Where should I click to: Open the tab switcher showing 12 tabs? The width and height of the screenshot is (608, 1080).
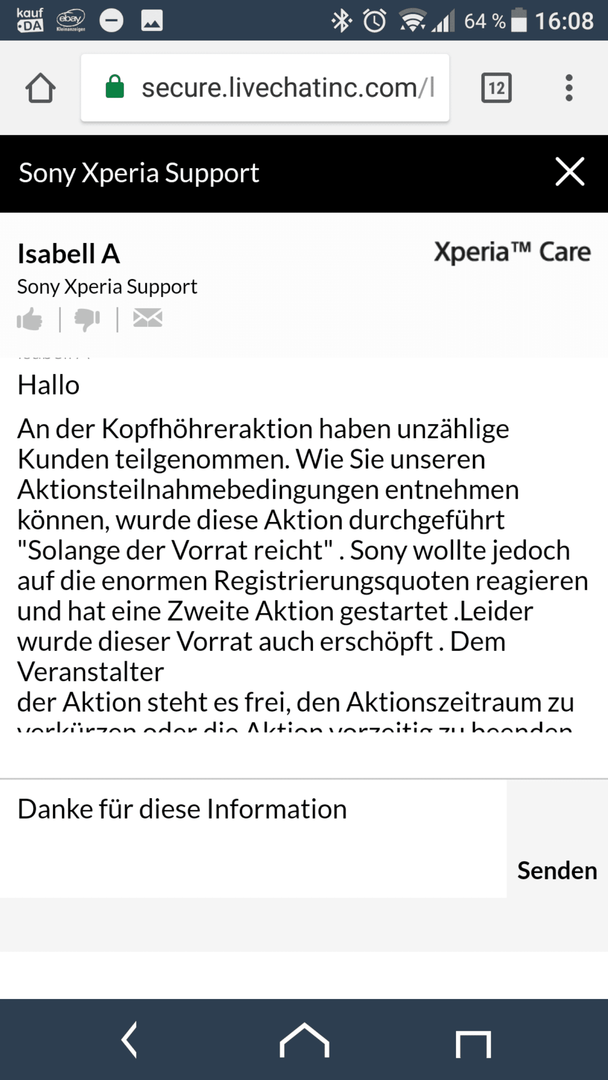tap(496, 88)
